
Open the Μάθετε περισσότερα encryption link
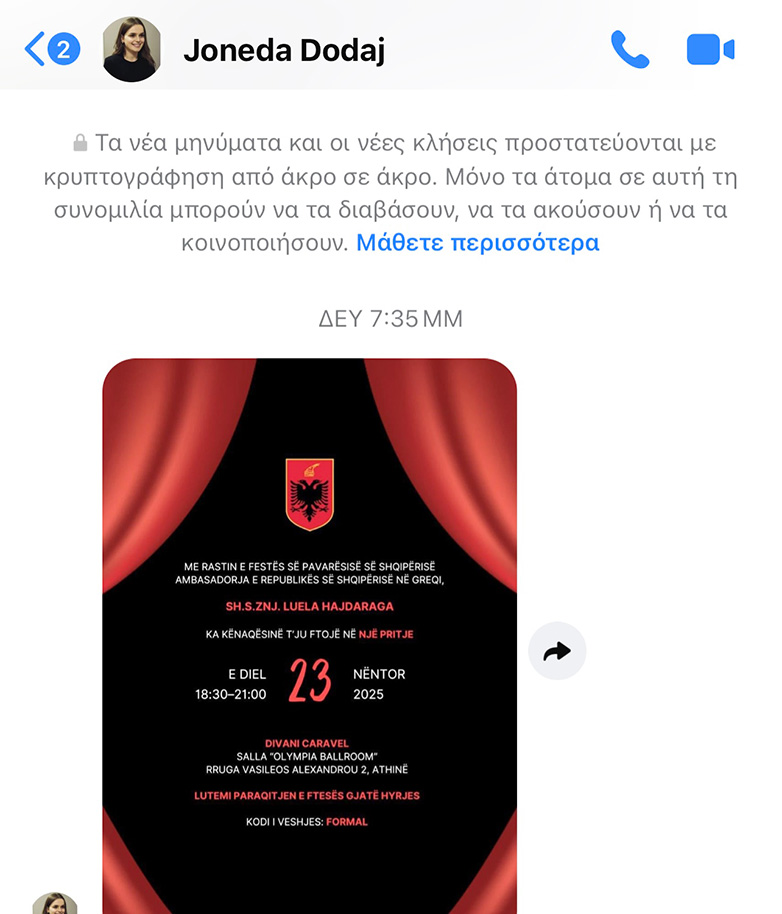[x=478, y=242]
